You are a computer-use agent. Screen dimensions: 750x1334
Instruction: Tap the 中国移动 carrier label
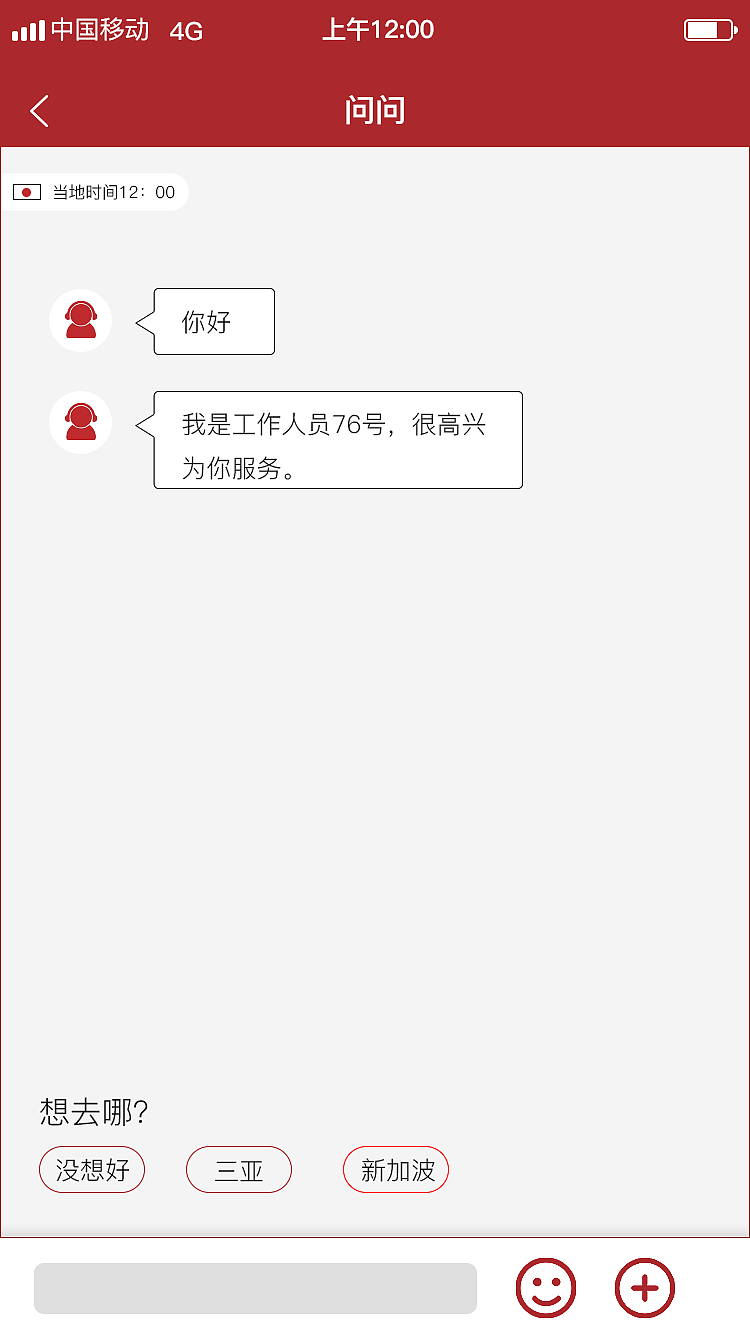(103, 31)
